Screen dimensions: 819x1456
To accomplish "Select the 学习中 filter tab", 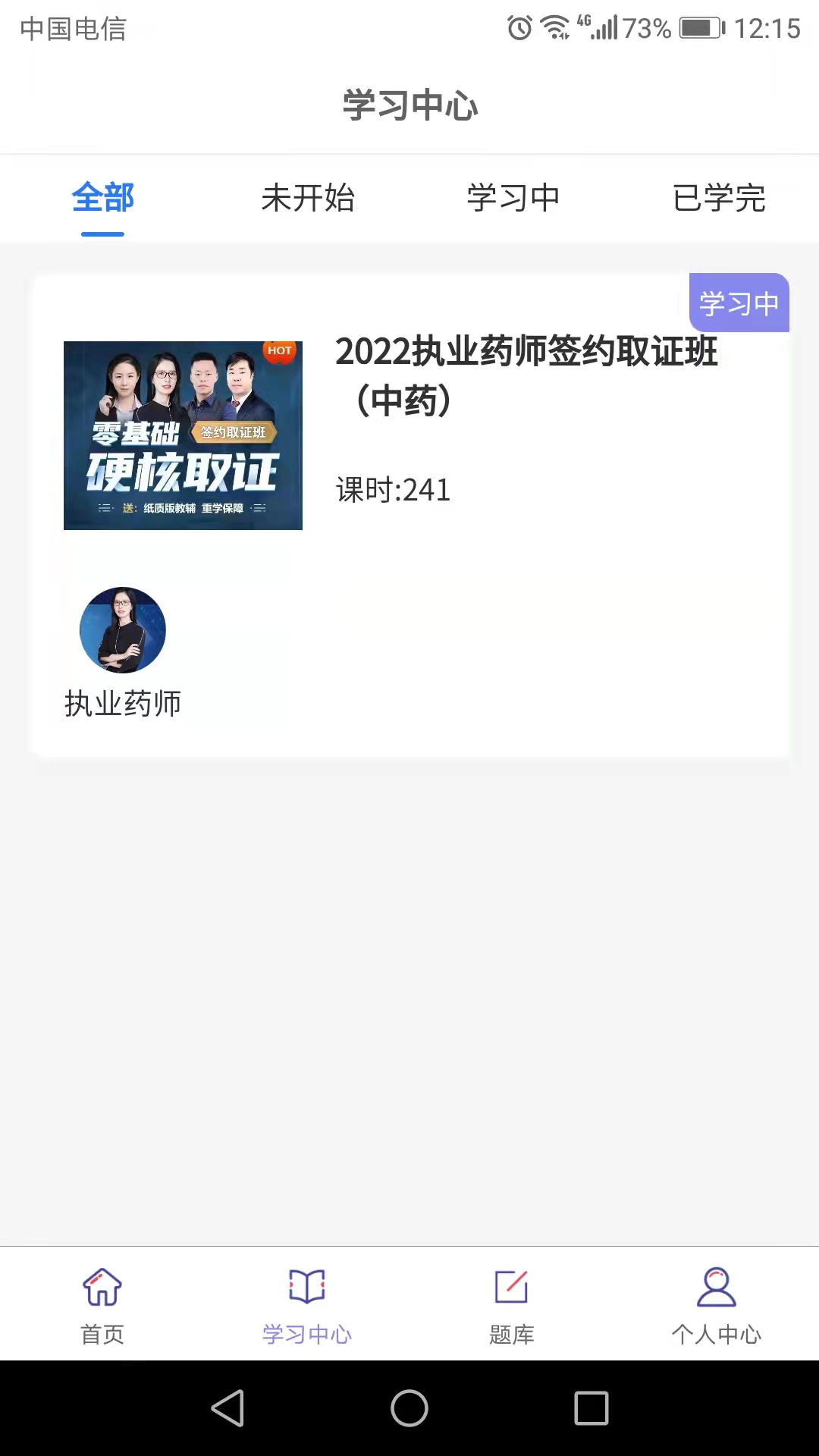I will 513,199.
